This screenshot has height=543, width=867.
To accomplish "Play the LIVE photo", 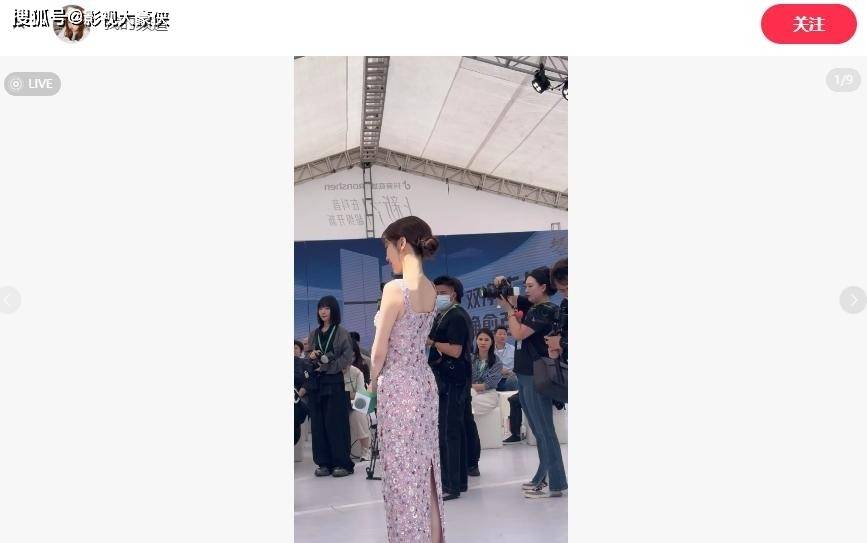I will click(x=32, y=84).
